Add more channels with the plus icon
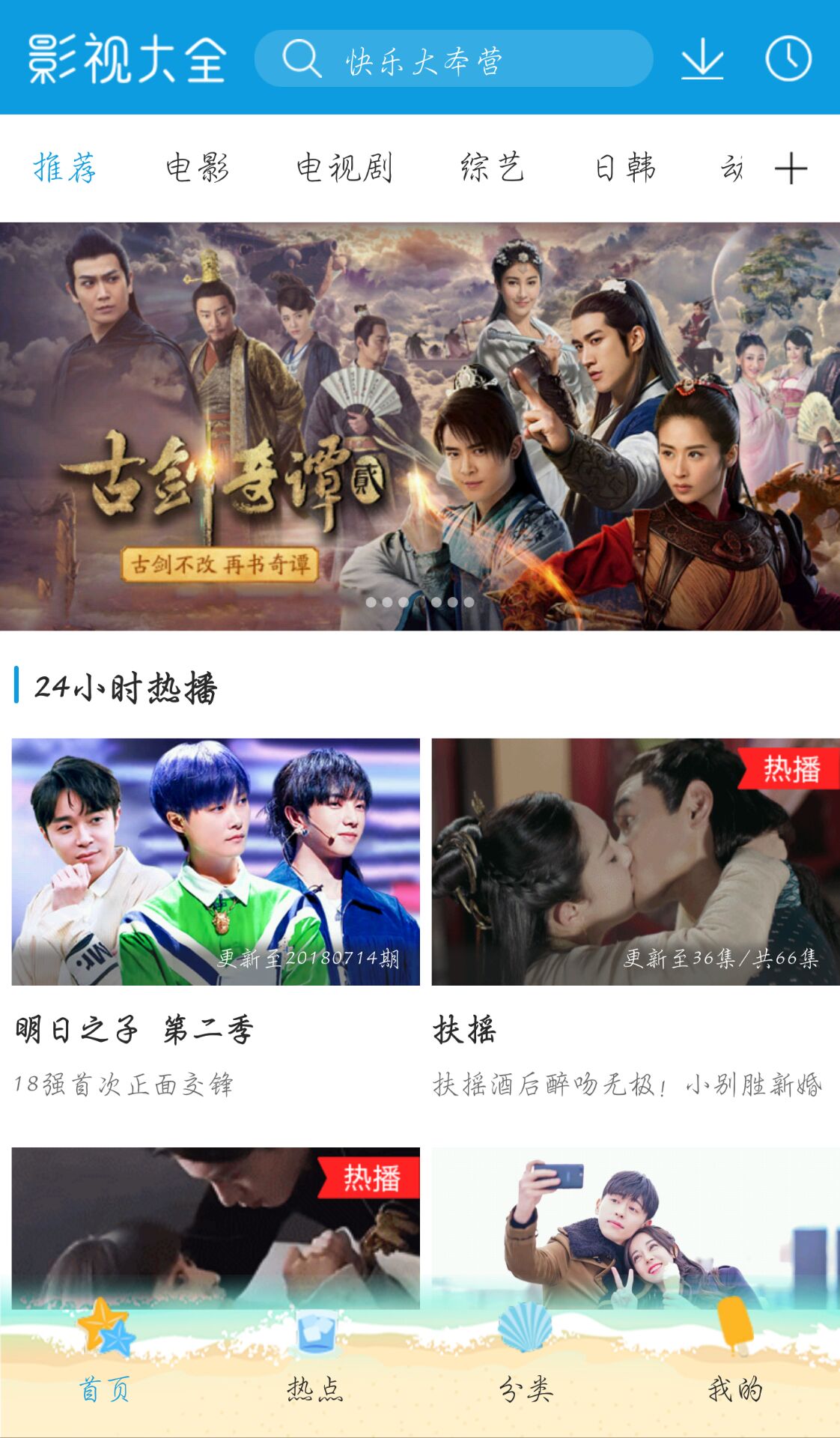 tap(791, 168)
